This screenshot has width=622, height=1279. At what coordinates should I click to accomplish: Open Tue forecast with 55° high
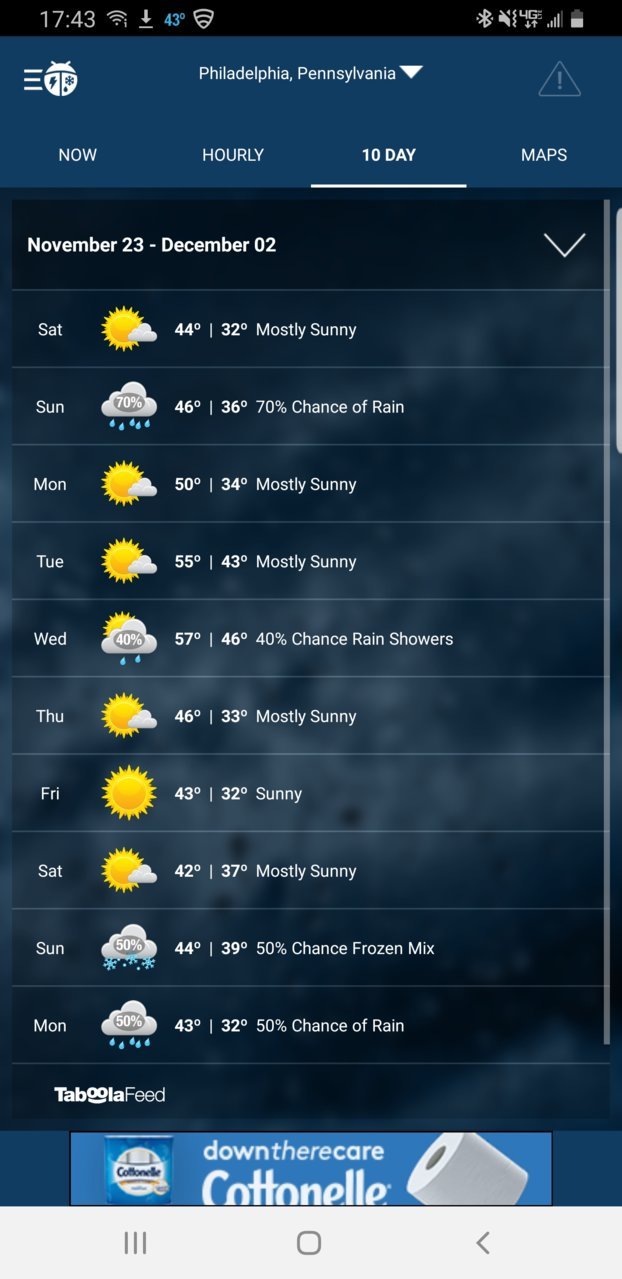(310, 561)
